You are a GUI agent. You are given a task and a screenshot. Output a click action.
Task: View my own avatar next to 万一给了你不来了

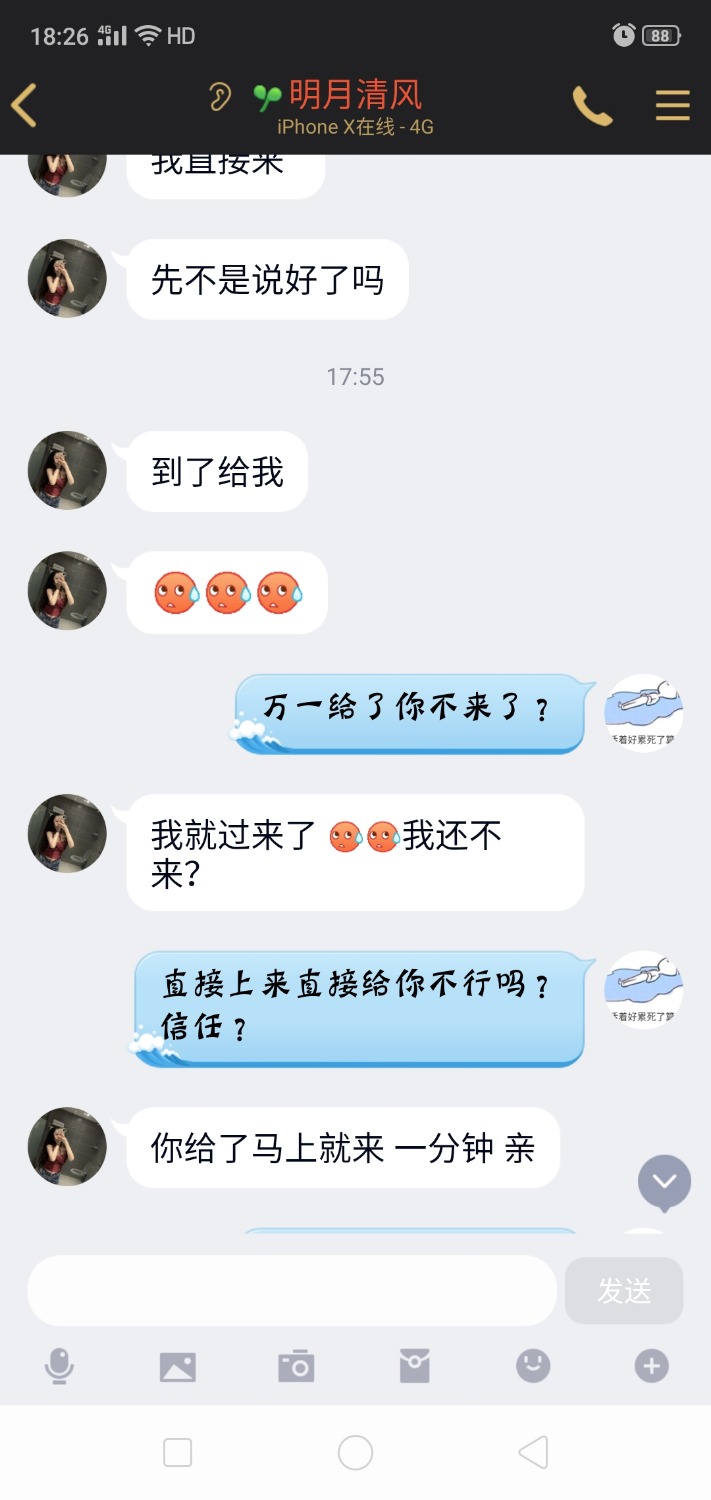(x=644, y=713)
